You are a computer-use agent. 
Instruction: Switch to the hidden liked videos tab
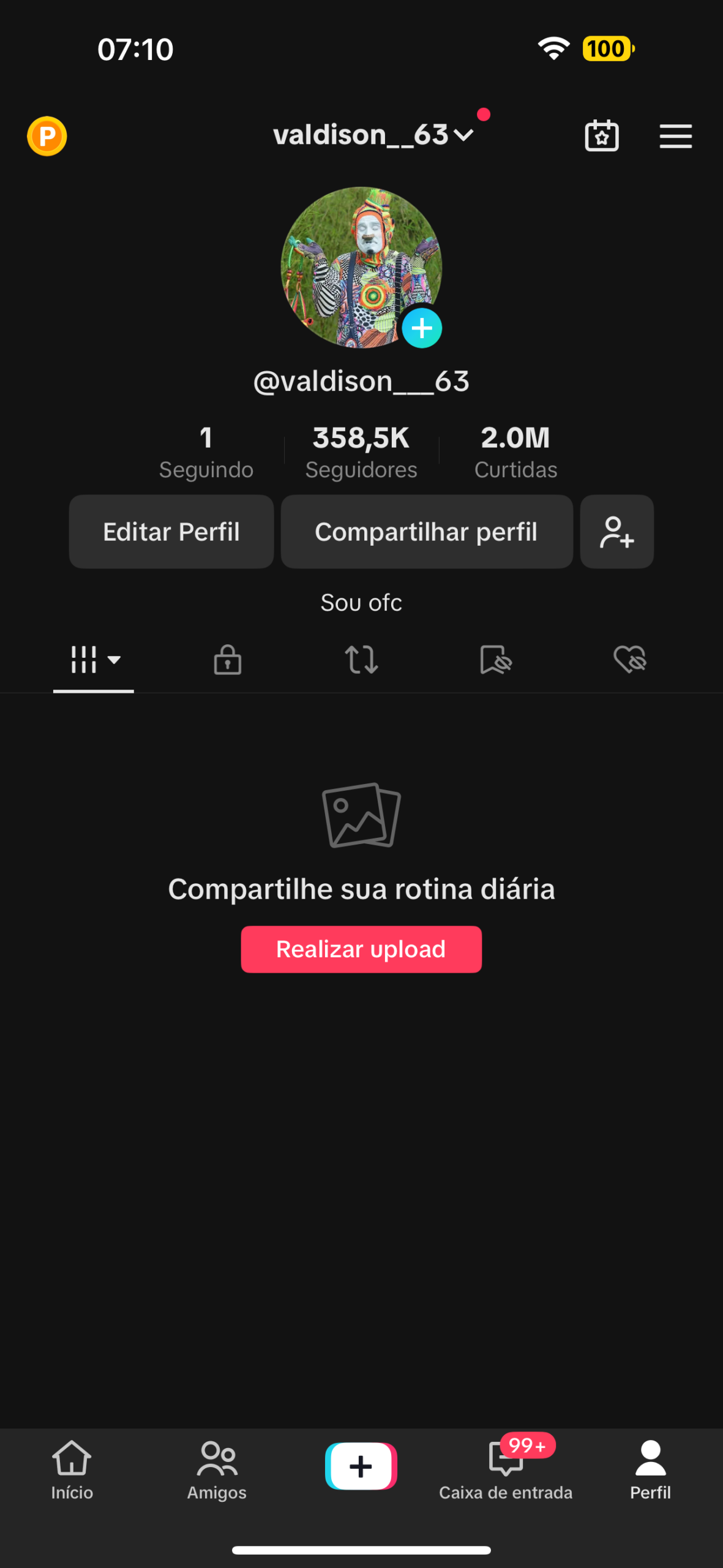(629, 660)
